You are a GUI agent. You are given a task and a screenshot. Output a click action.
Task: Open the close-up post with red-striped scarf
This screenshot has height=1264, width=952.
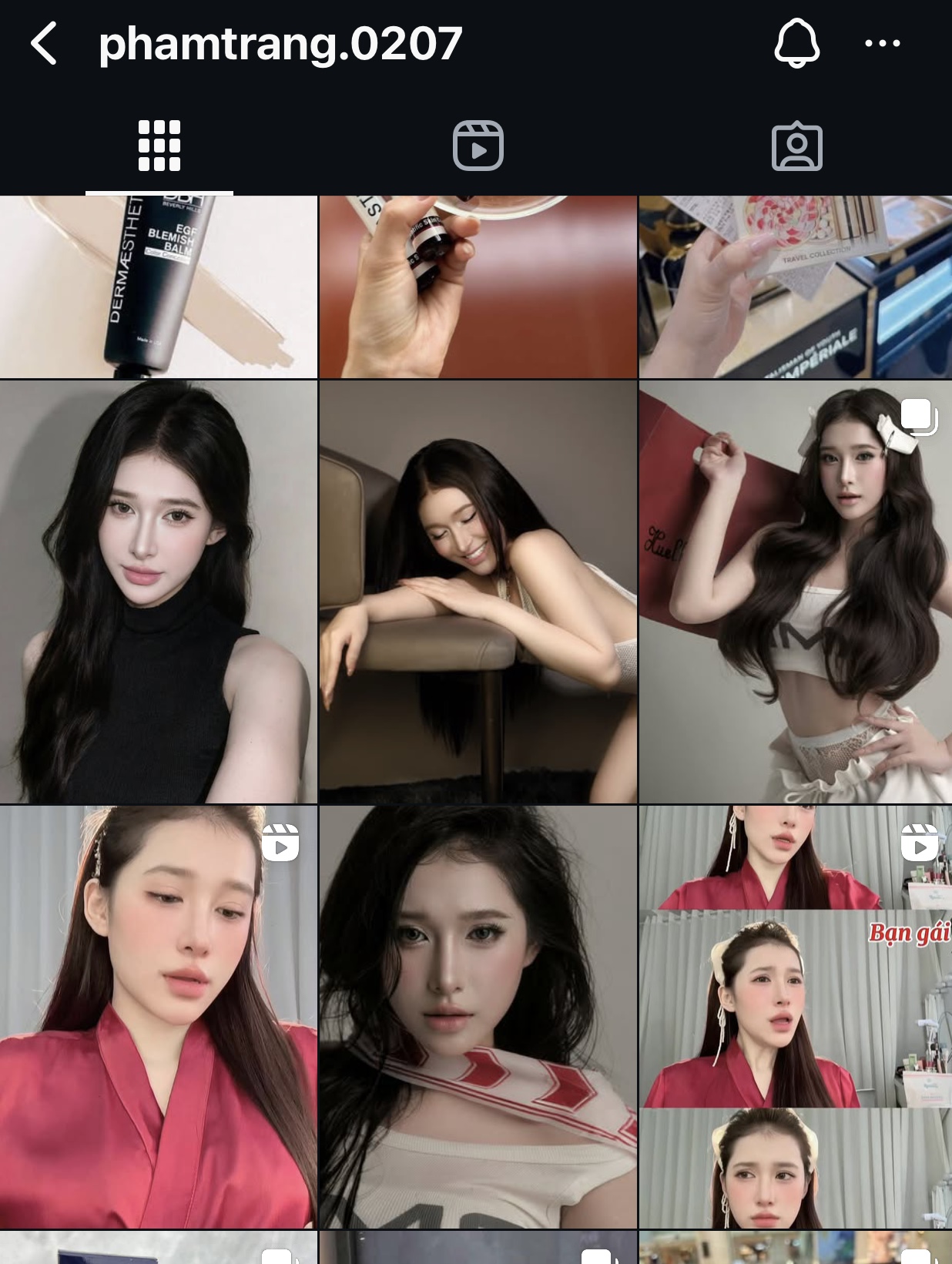click(478, 1017)
